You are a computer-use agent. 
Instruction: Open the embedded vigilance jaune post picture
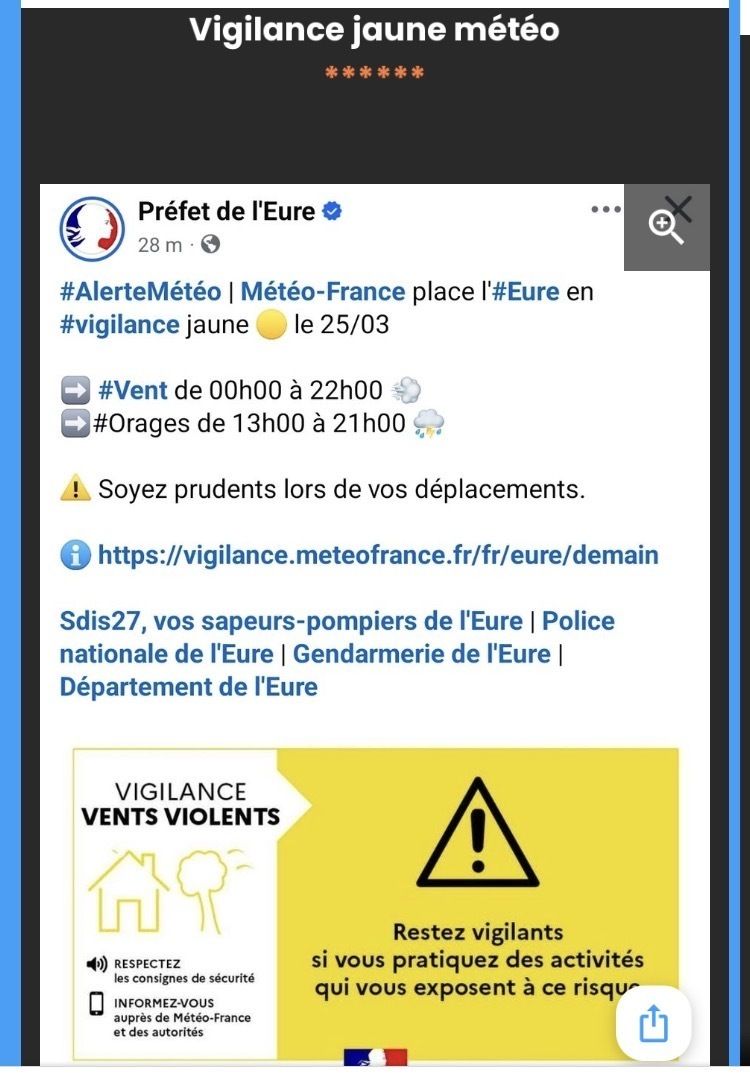(375, 624)
